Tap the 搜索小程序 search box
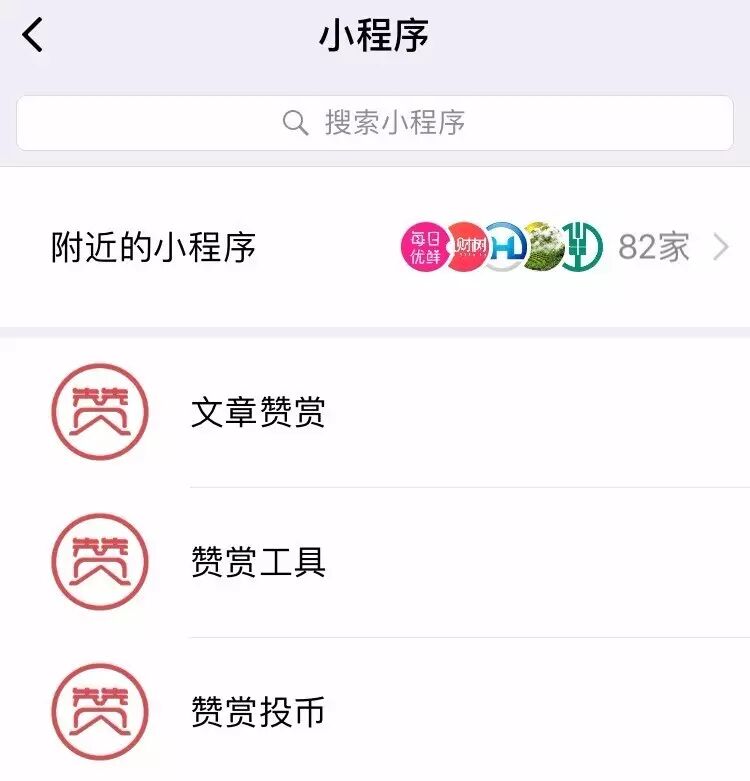 [374, 123]
